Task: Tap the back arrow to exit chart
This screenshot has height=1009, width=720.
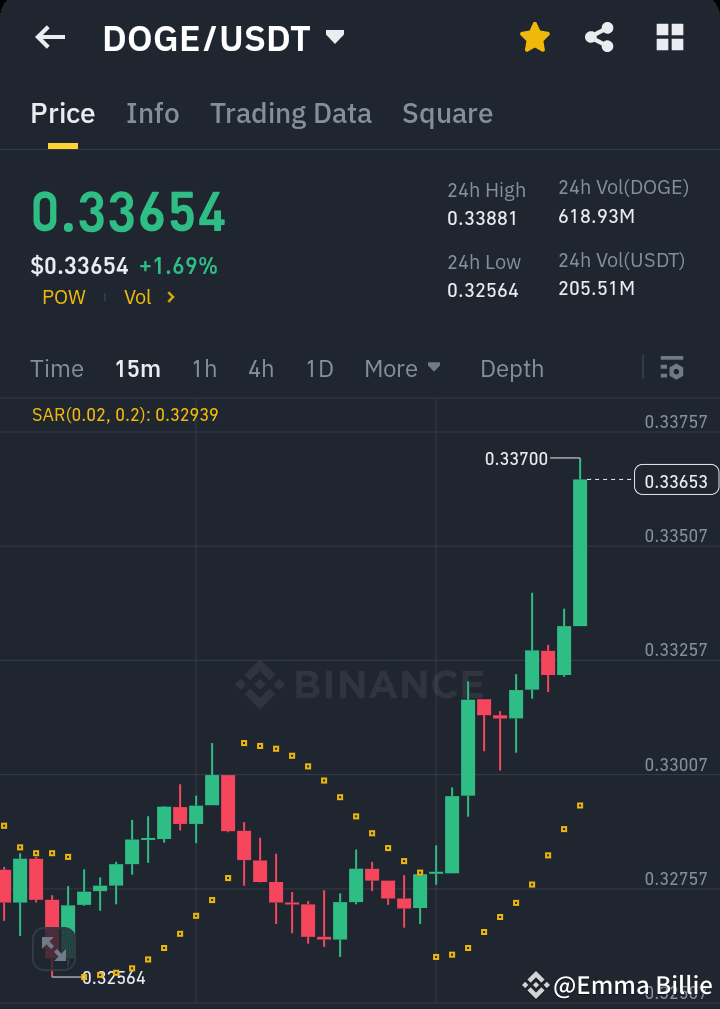Action: pyautogui.click(x=49, y=37)
